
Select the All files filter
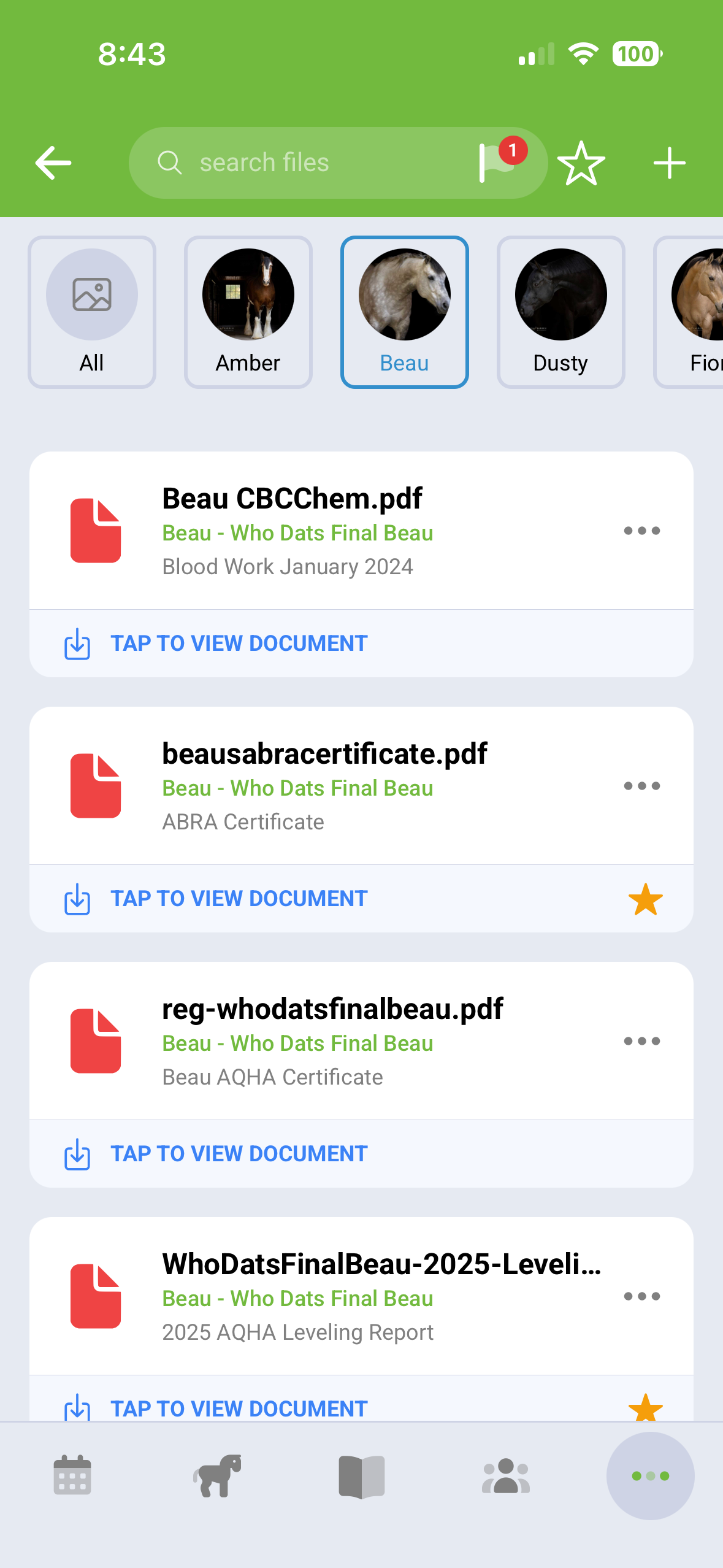(91, 312)
